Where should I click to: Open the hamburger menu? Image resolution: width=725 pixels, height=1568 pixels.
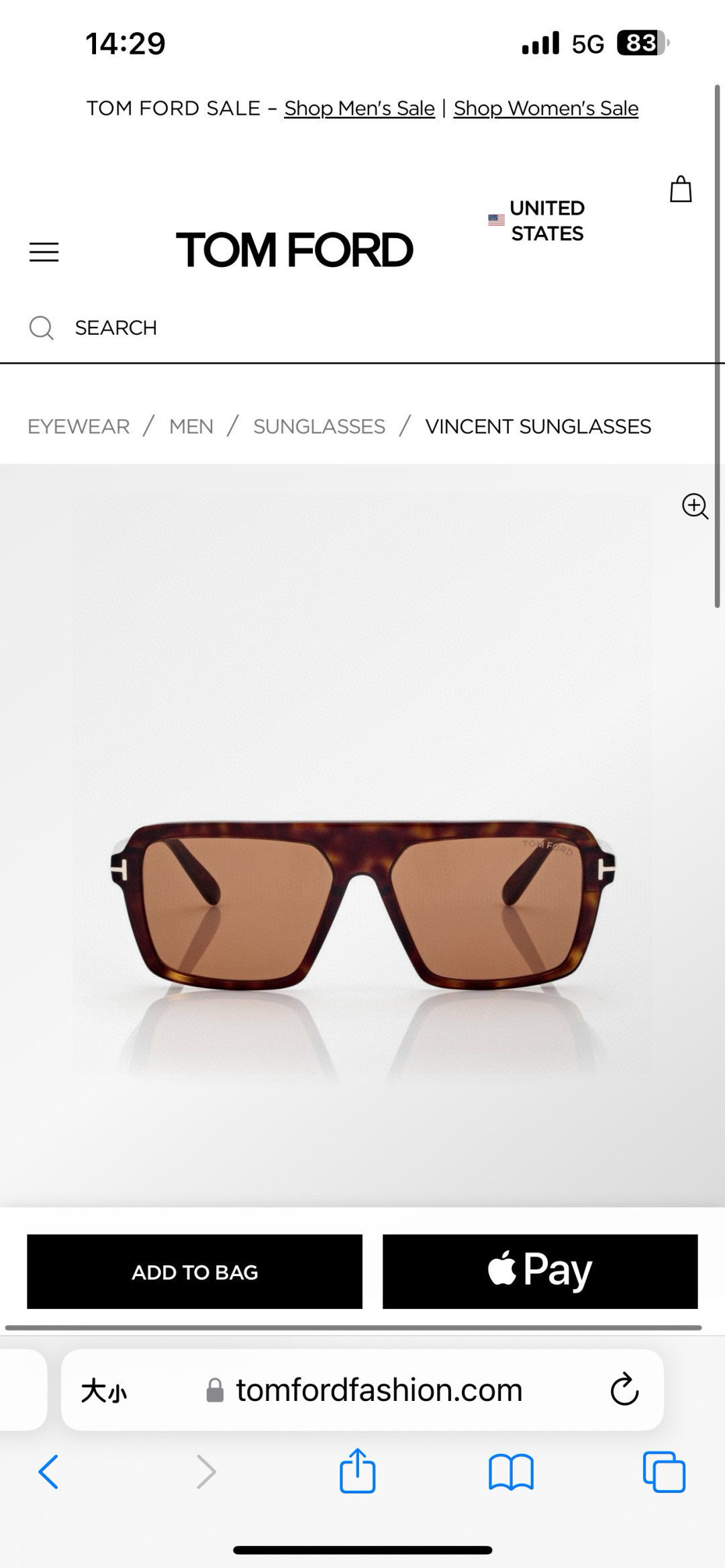(x=44, y=252)
